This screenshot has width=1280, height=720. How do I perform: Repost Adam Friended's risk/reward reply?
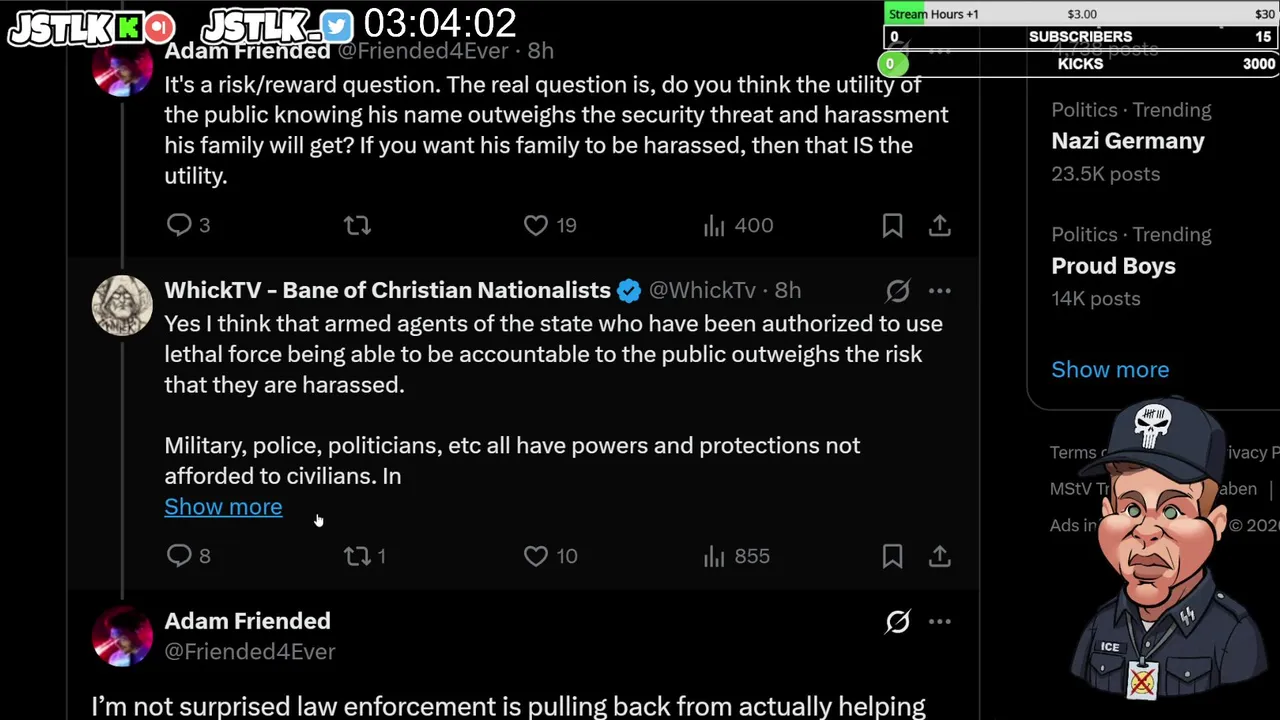[x=357, y=226]
